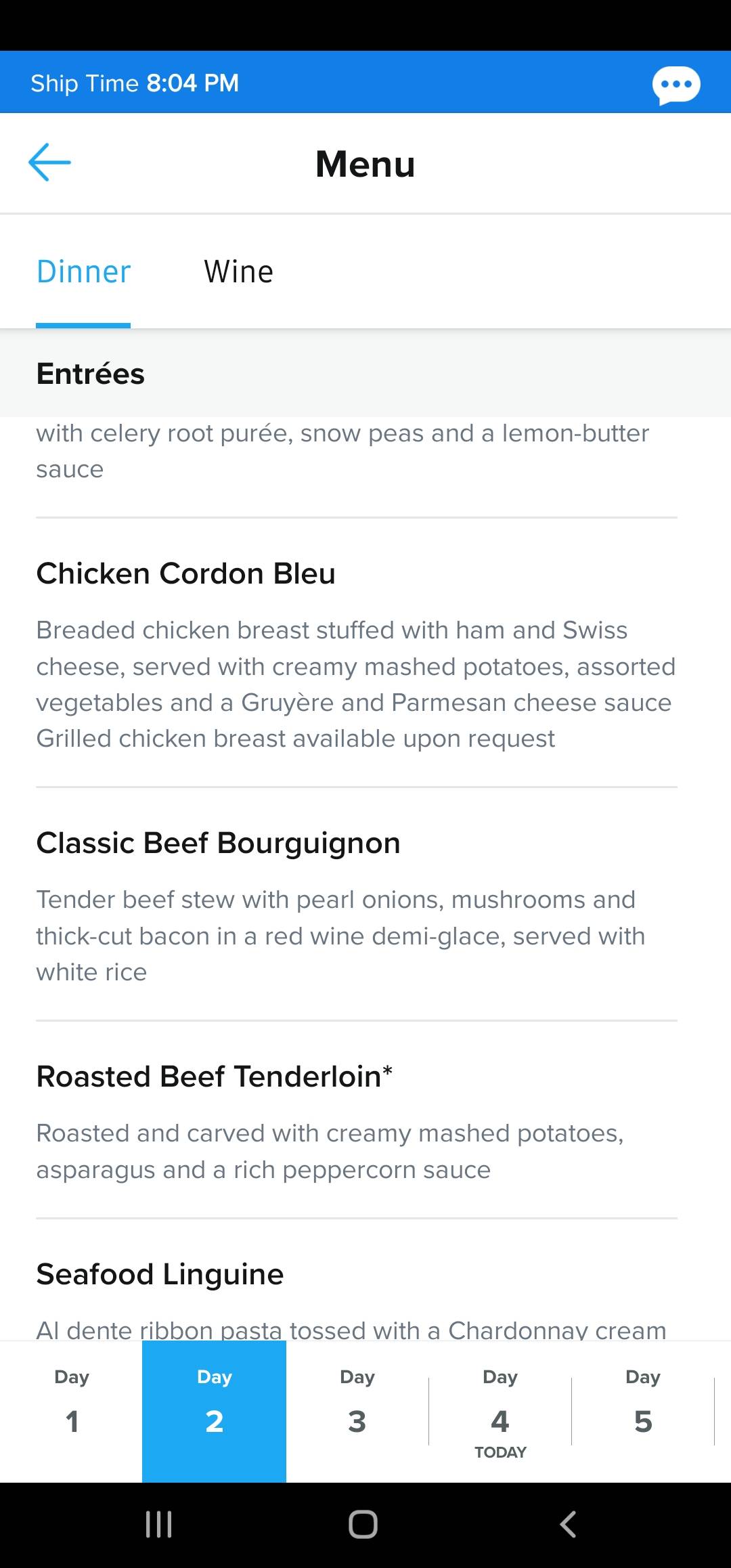The image size is (731, 1568).
Task: Tap the system home button
Action: (363, 1525)
